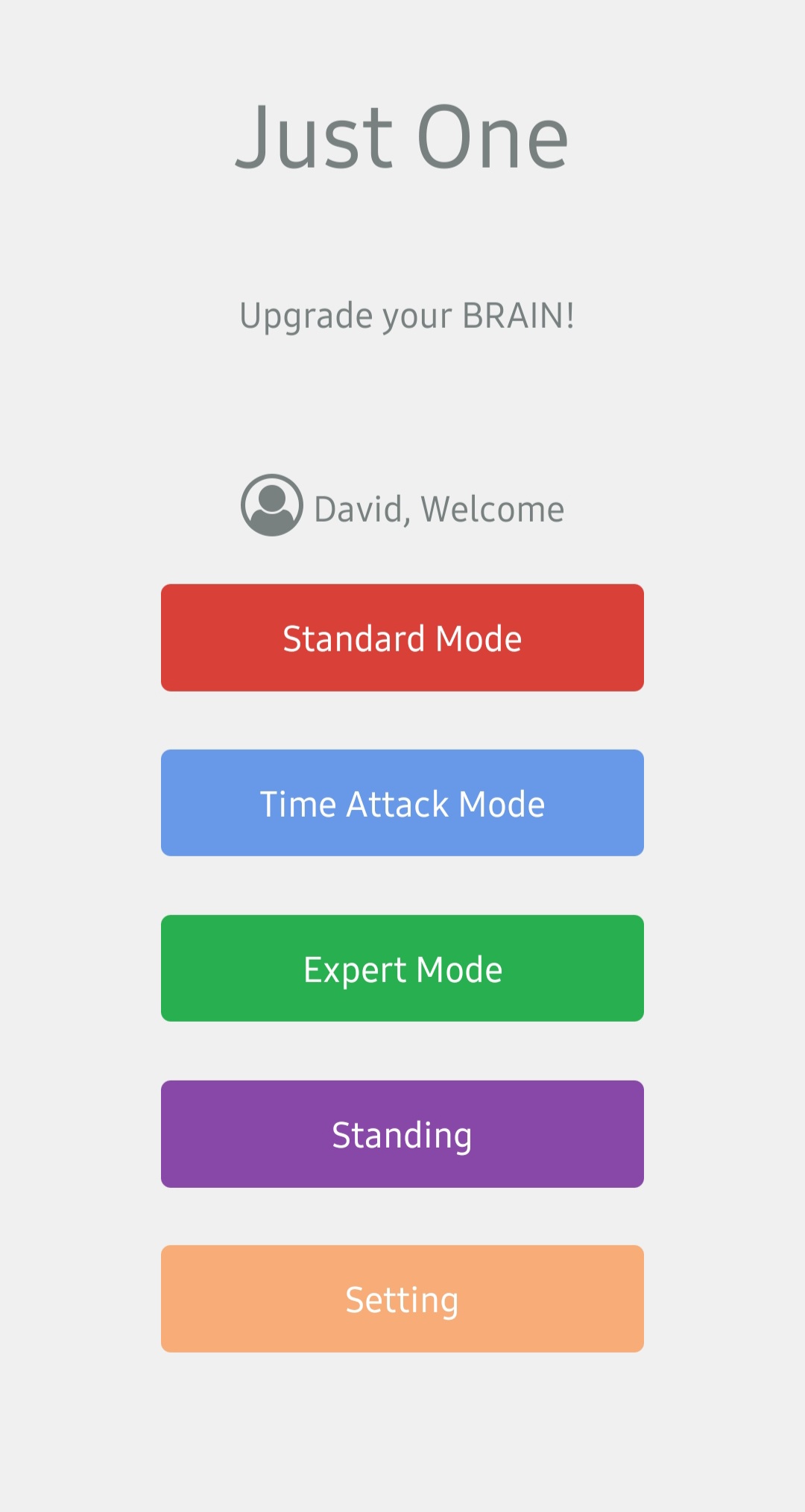Start Standard Mode
Viewport: 805px width, 1512px height.
pos(402,638)
